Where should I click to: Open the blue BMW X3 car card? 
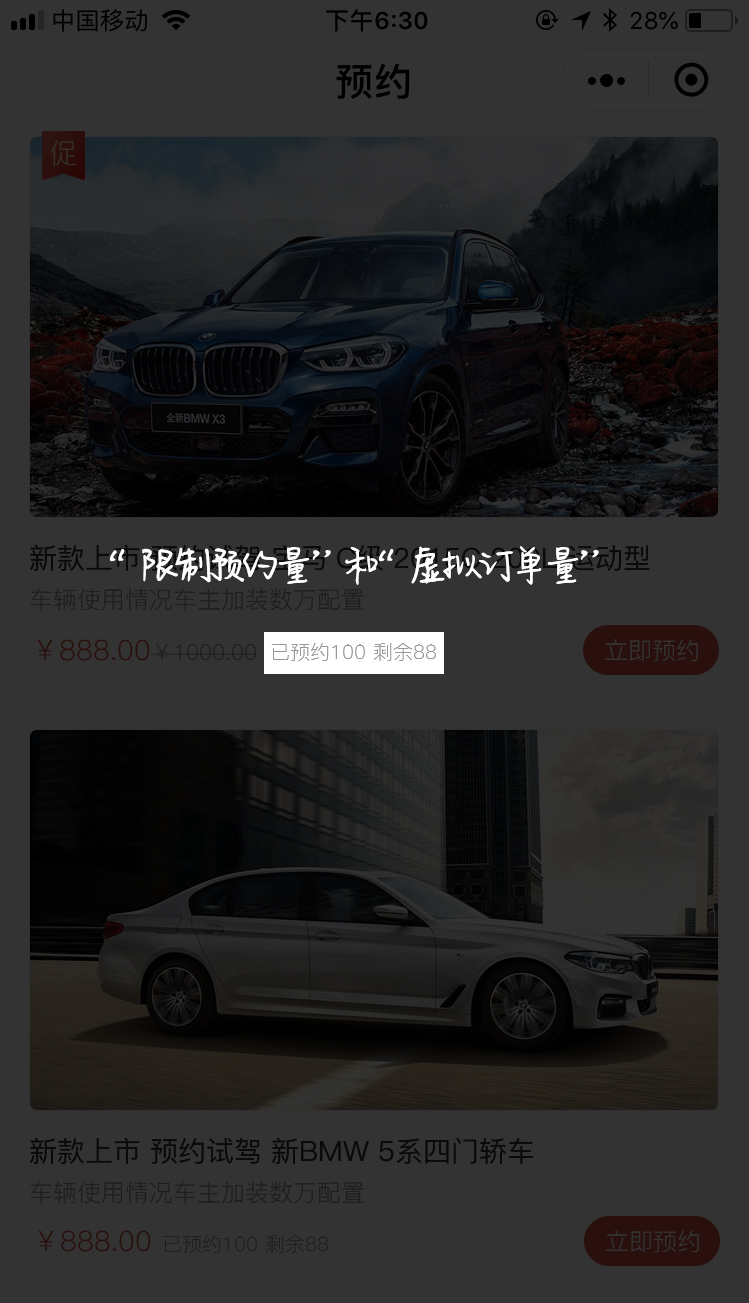[x=373, y=327]
